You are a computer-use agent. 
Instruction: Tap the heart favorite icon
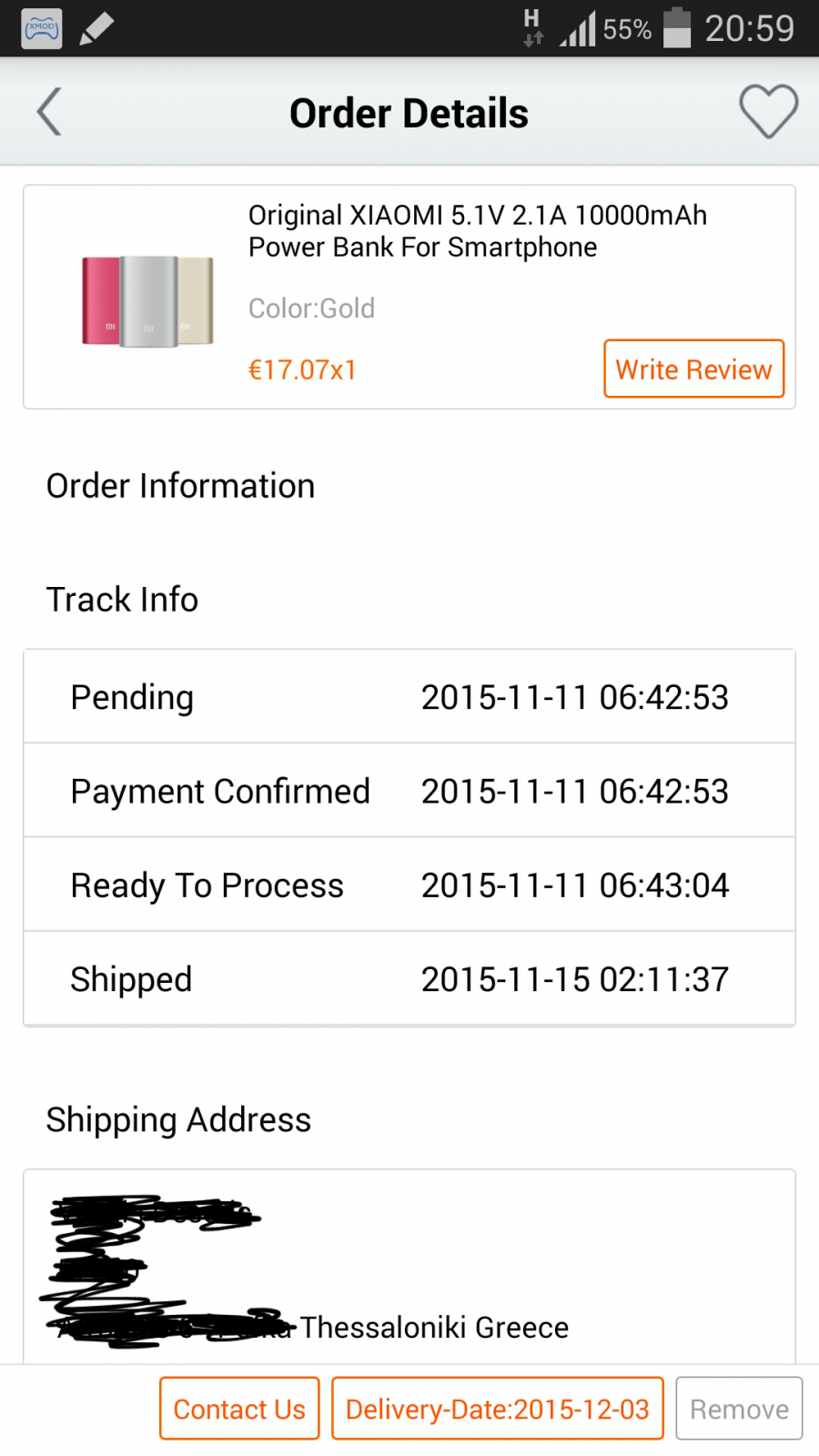coord(768,112)
